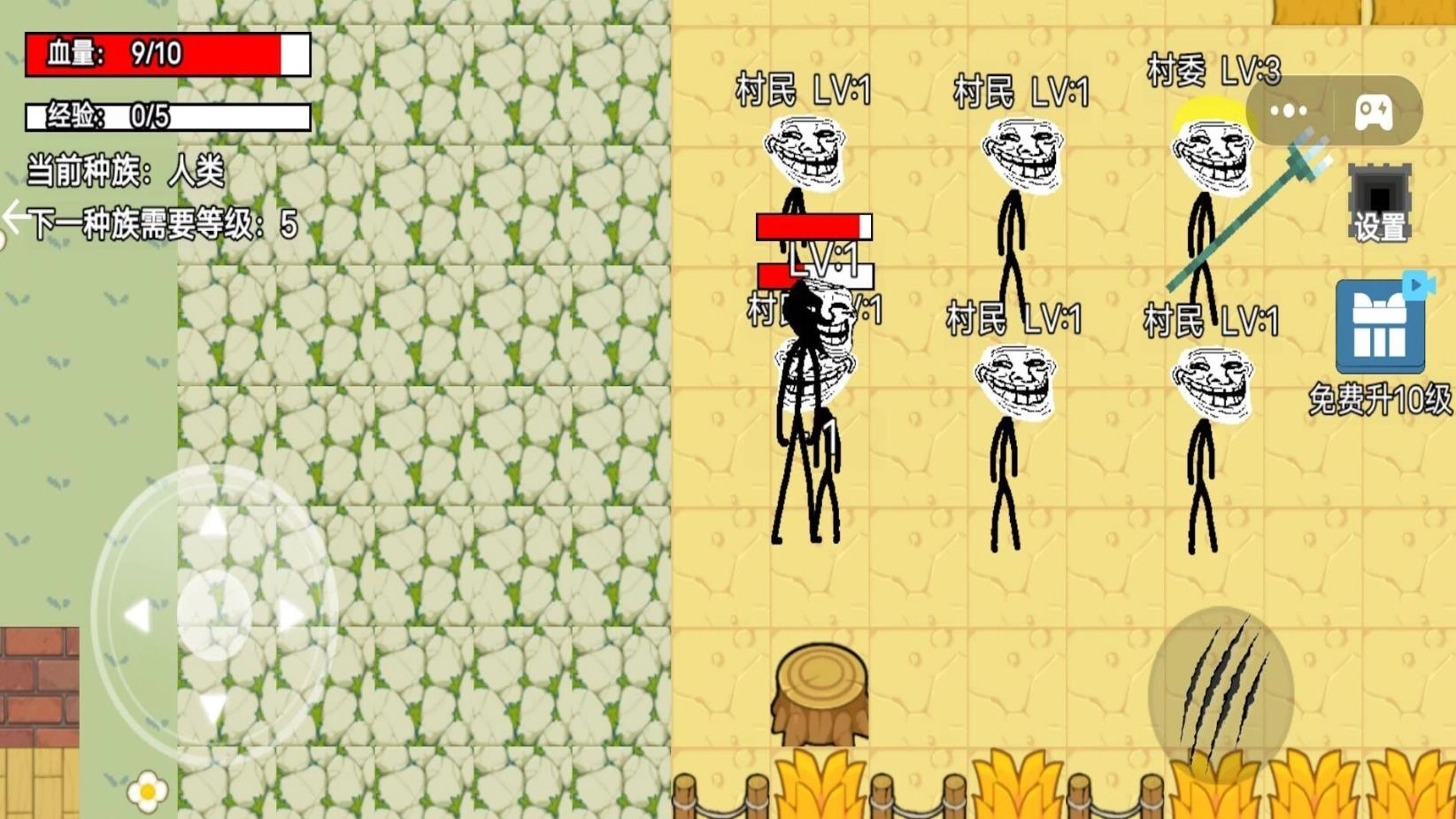Move left with the joystick arrow
The height and width of the screenshot is (819, 1456).
click(137, 615)
